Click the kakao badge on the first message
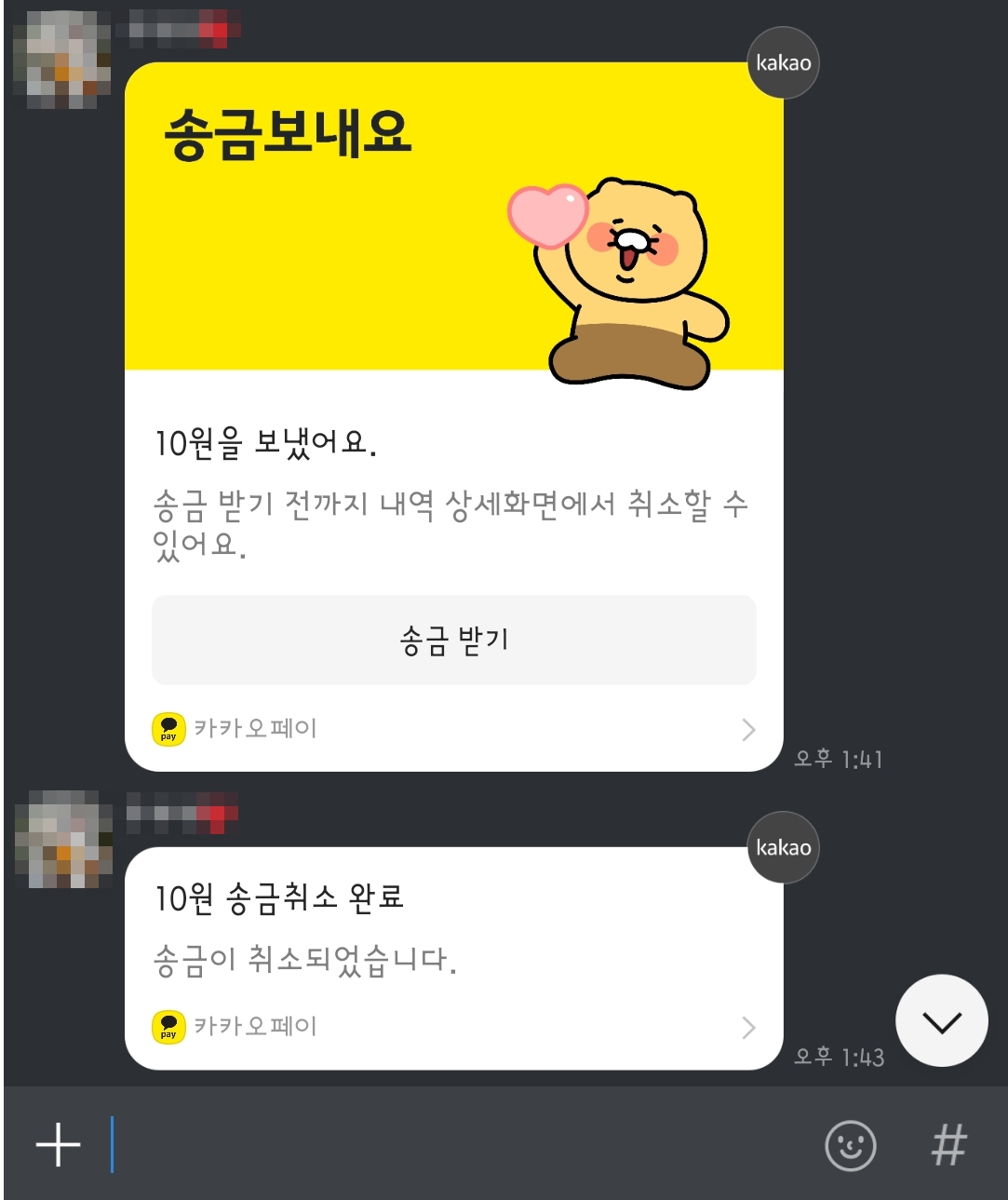The image size is (1008, 1200). [782, 62]
